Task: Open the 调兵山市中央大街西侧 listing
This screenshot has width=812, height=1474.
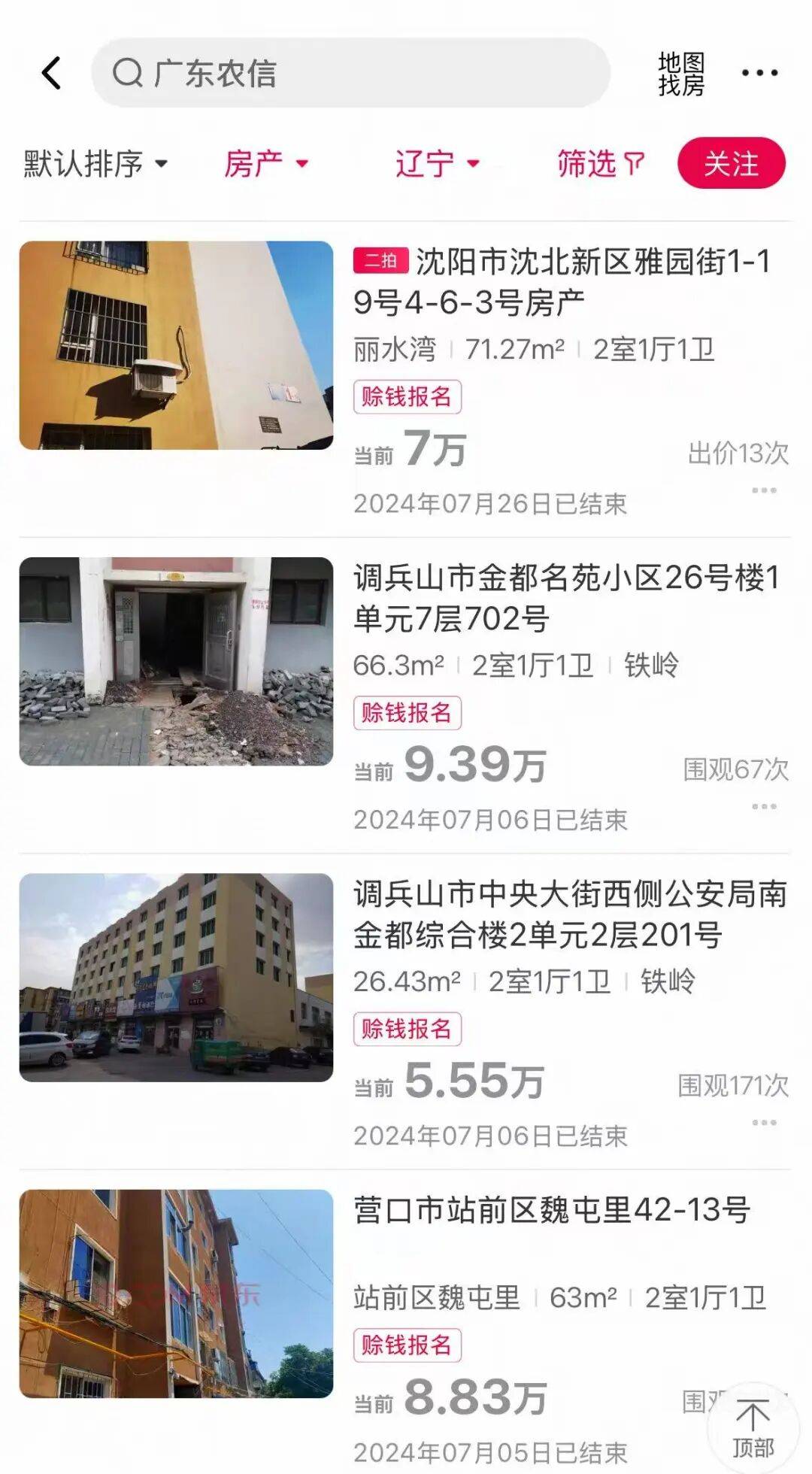Action: [x=570, y=914]
